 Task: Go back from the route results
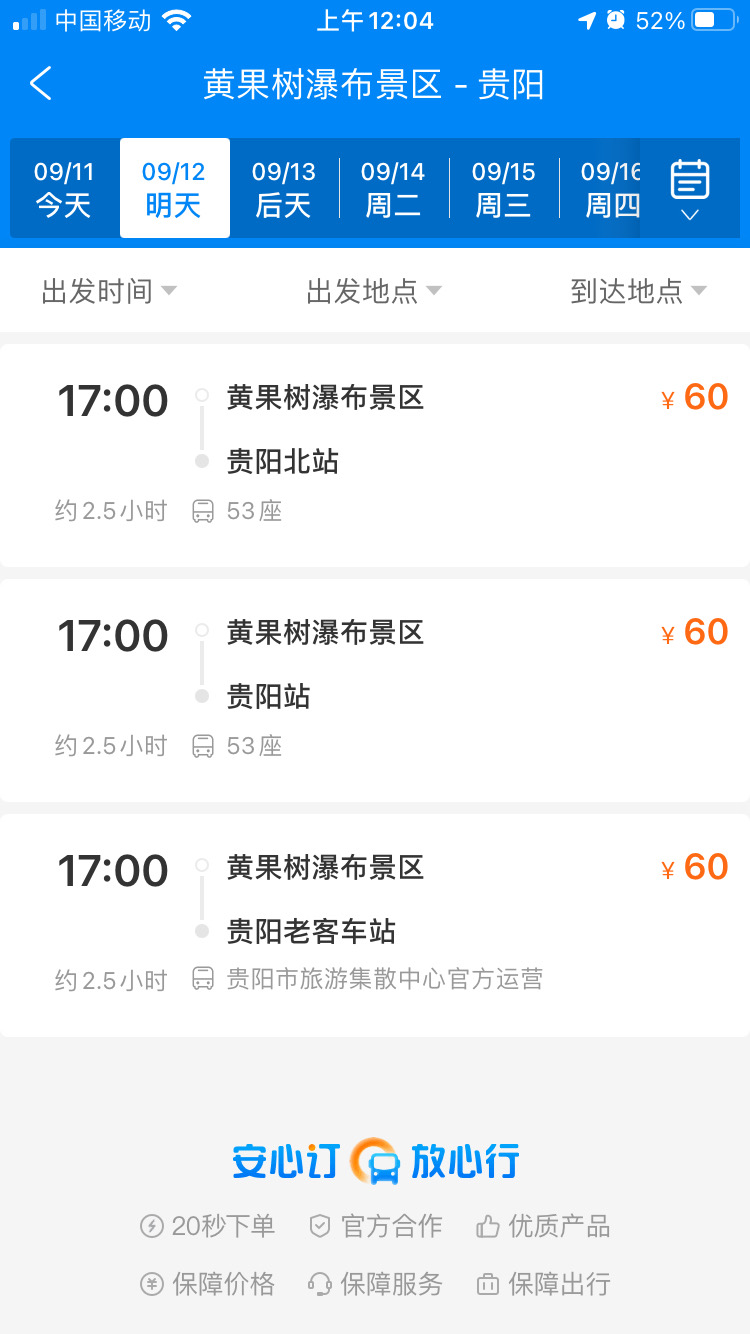coord(41,84)
